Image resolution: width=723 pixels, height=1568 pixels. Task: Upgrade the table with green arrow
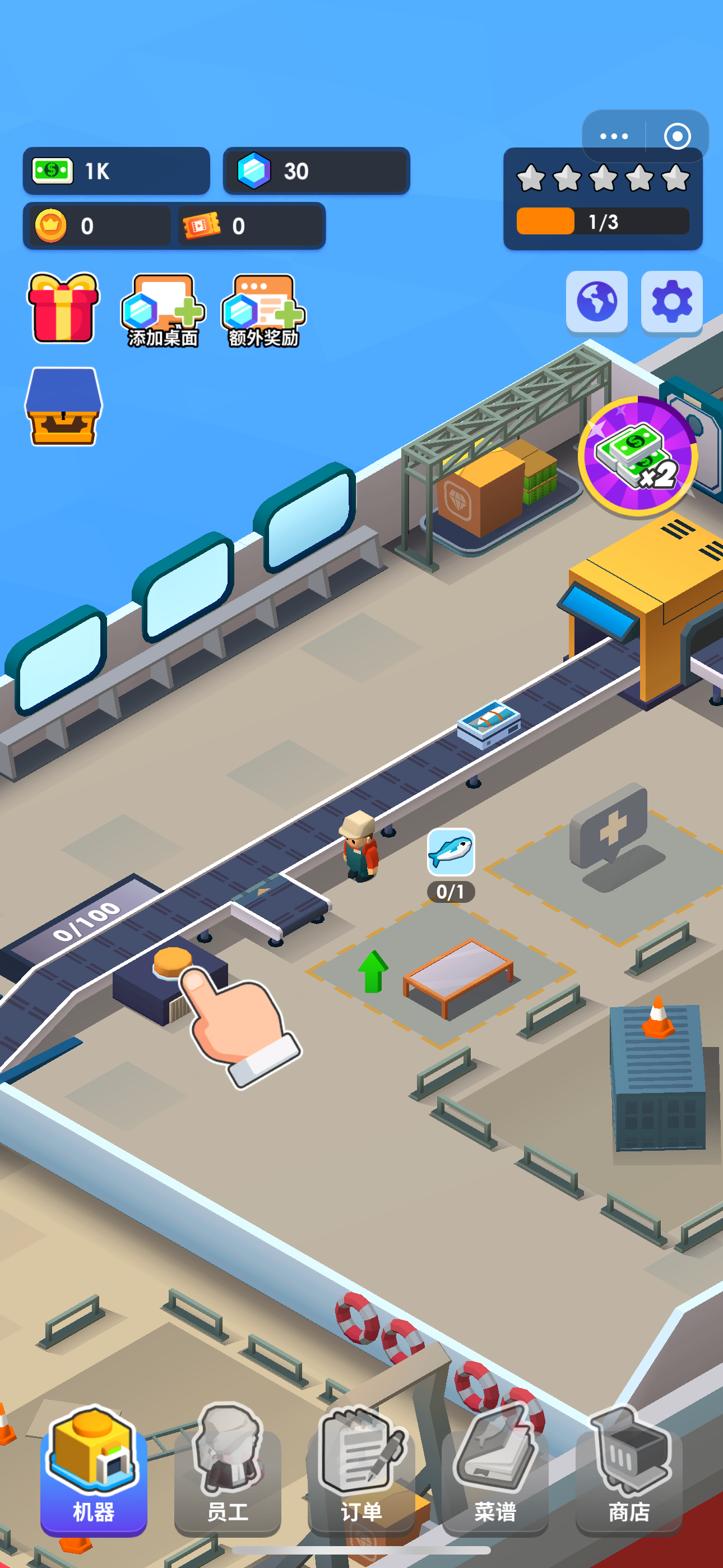[x=373, y=971]
